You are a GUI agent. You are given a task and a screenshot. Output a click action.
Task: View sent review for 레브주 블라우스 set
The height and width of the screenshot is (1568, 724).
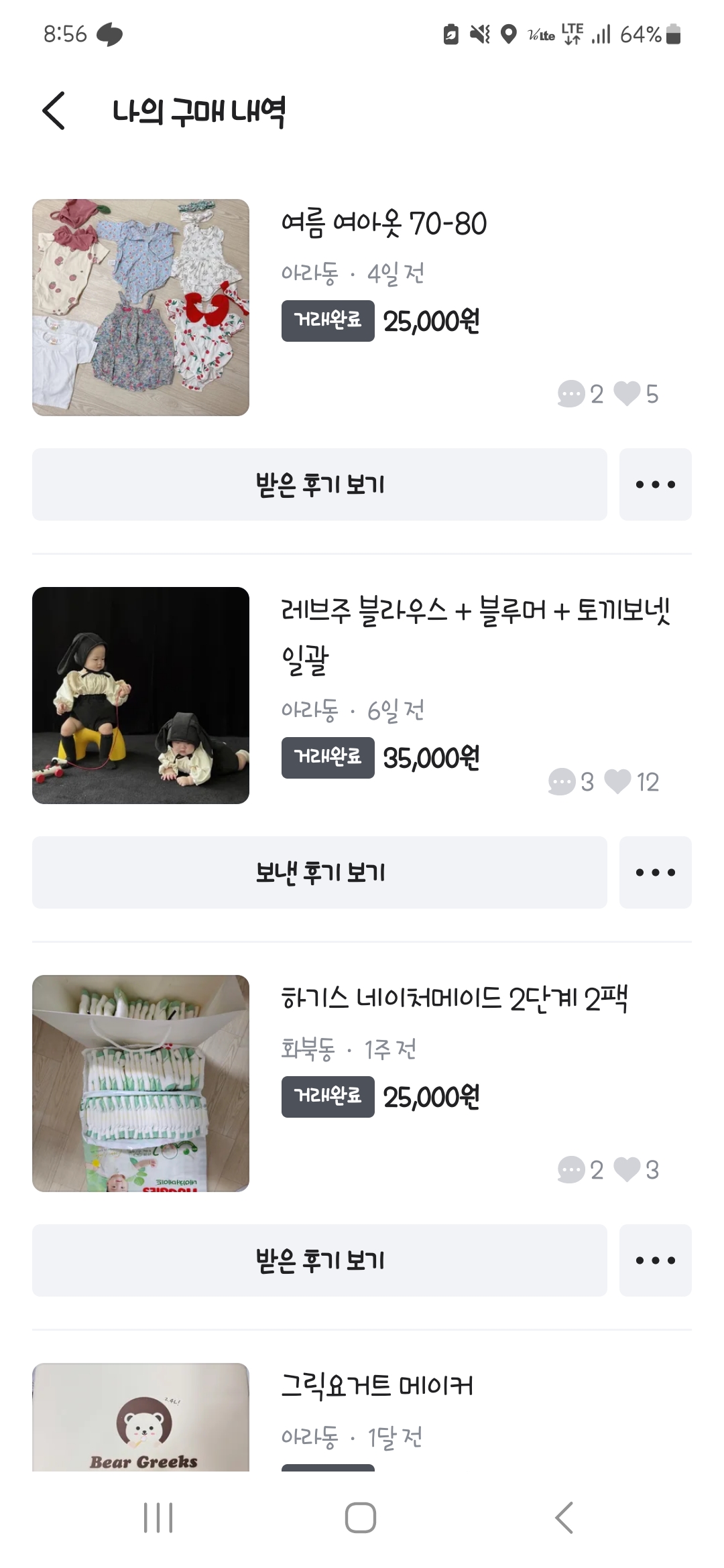pos(319,872)
